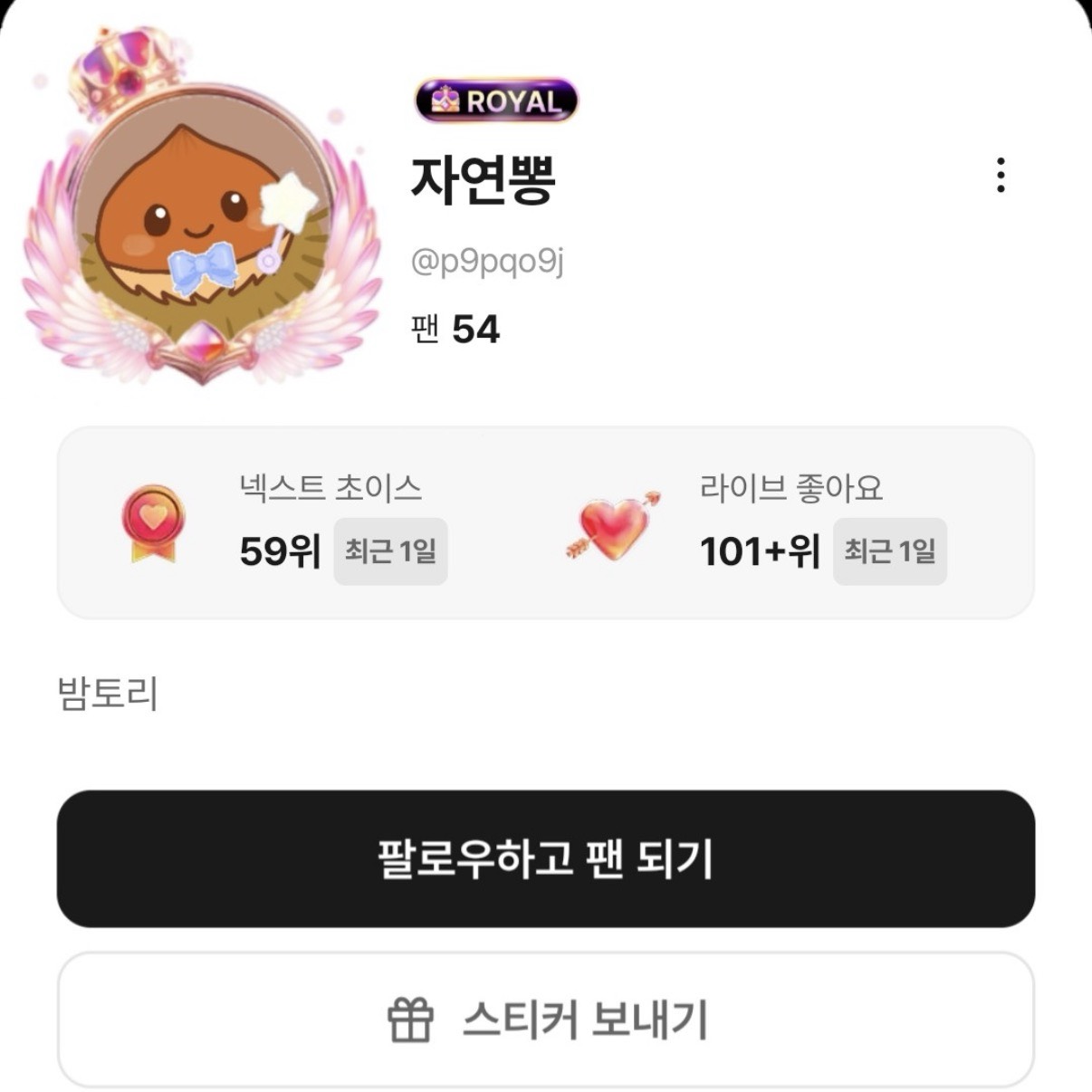
Task: Open the three-dot overflow menu
Action: click(1000, 175)
